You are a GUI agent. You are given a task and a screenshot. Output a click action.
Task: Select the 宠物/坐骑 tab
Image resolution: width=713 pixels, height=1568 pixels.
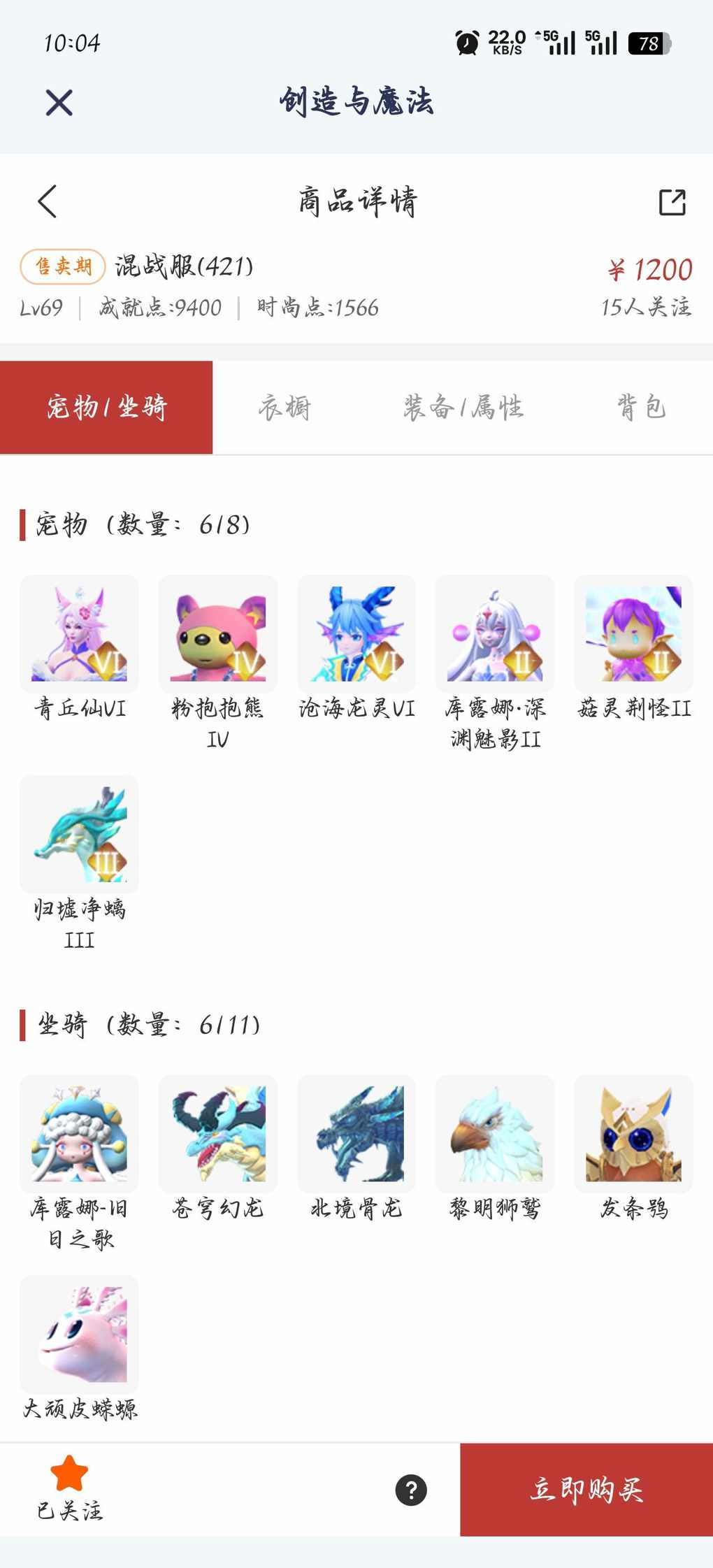106,408
